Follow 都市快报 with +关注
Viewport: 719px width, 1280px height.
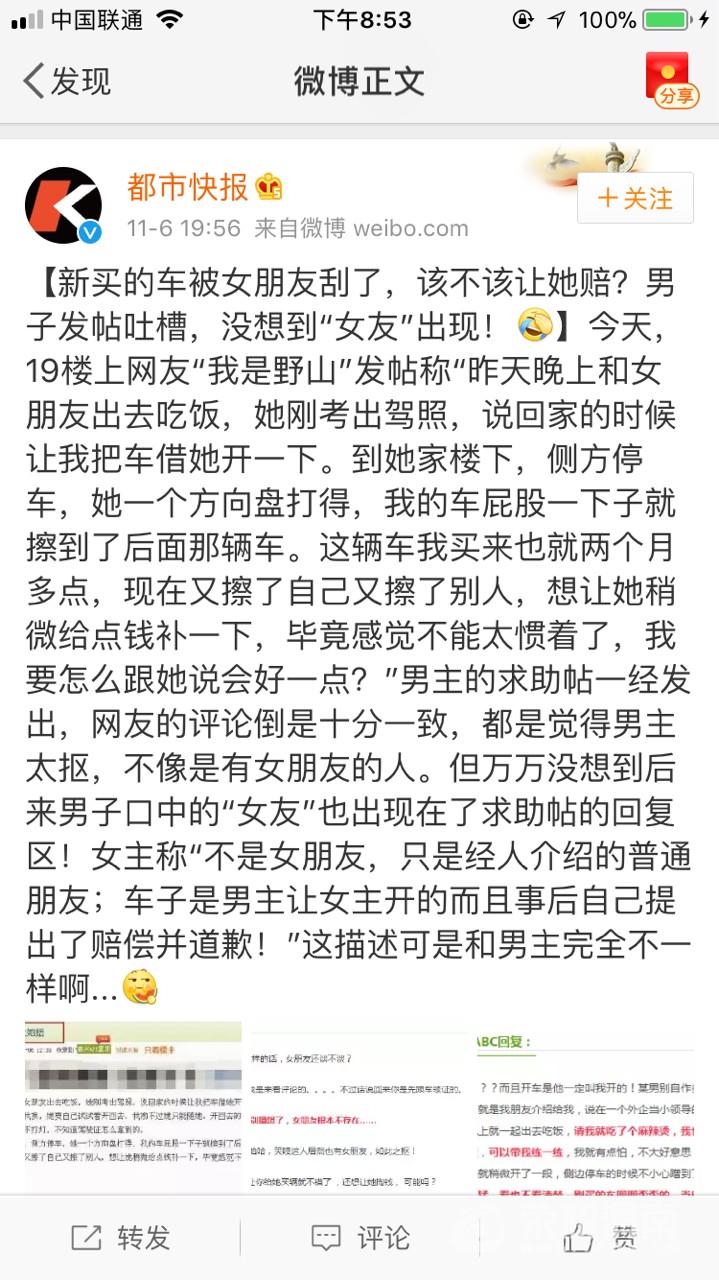click(x=636, y=198)
